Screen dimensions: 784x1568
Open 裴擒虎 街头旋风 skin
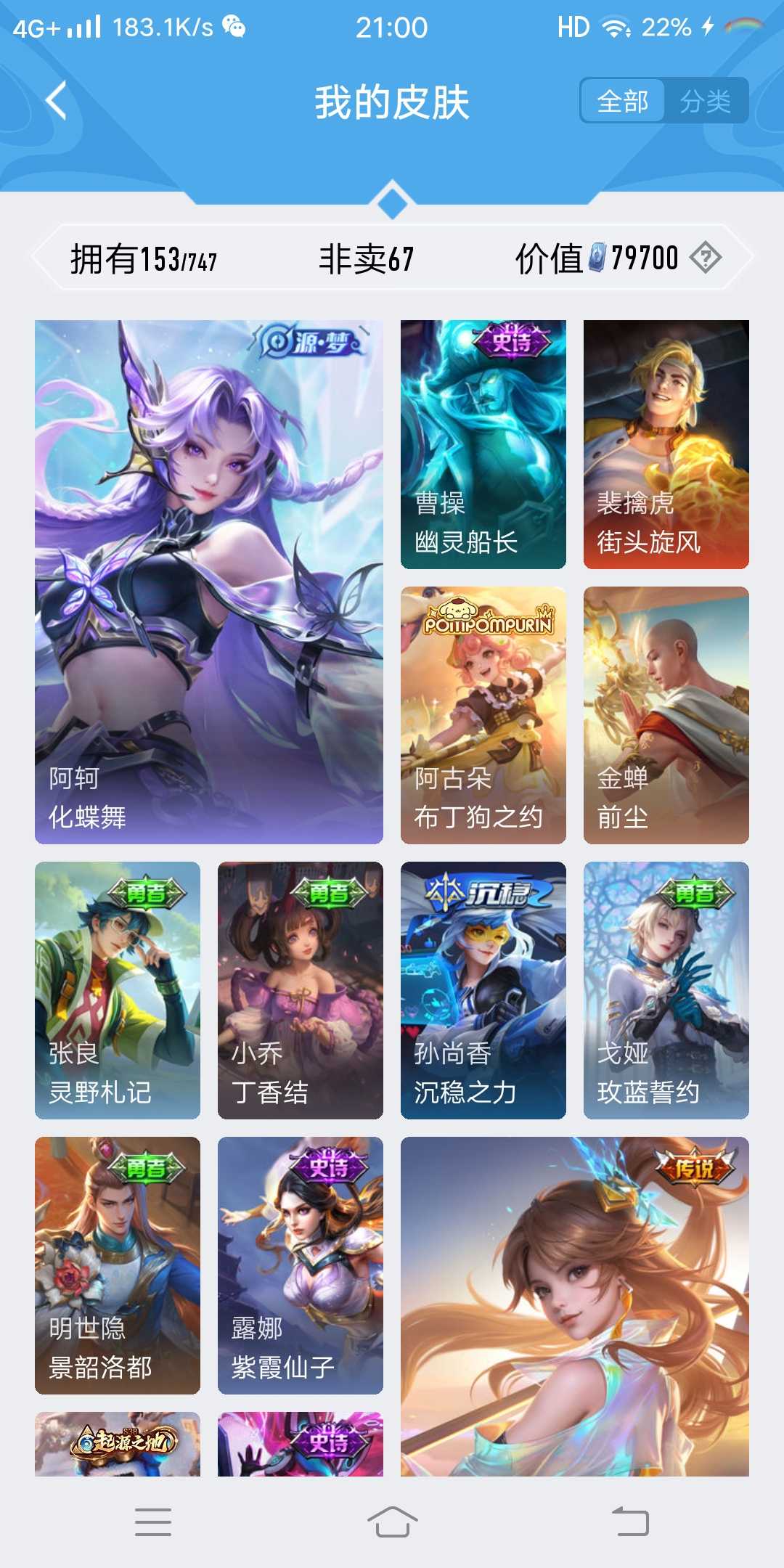(666, 444)
